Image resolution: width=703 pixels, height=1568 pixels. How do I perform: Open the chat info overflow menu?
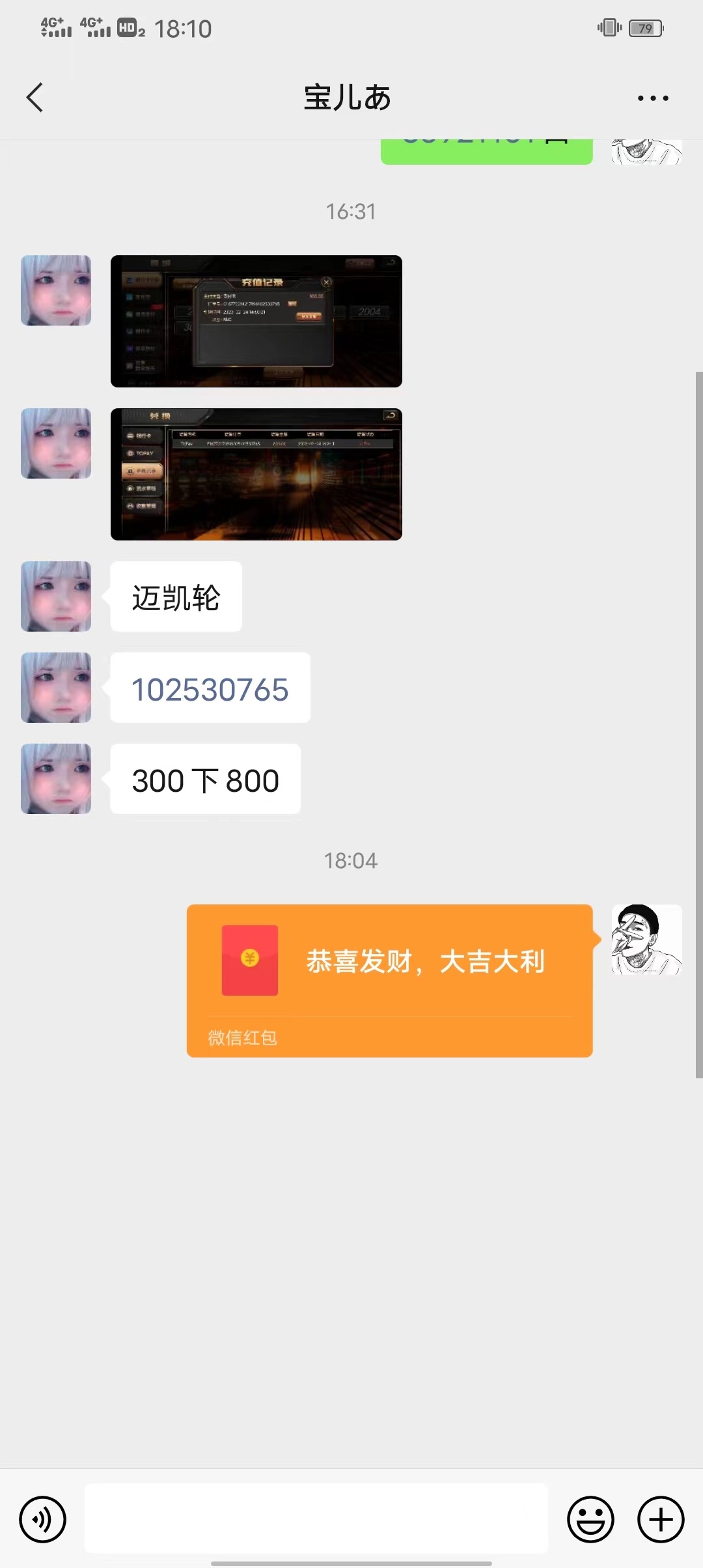click(653, 98)
